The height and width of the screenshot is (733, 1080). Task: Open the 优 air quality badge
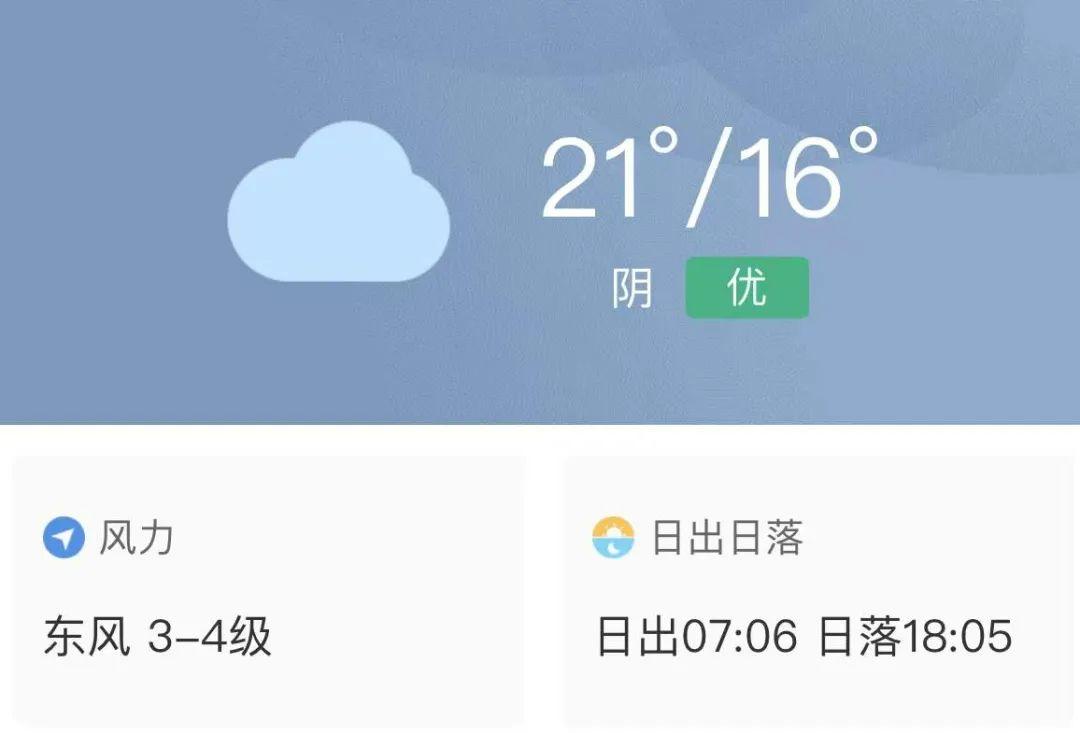click(746, 288)
